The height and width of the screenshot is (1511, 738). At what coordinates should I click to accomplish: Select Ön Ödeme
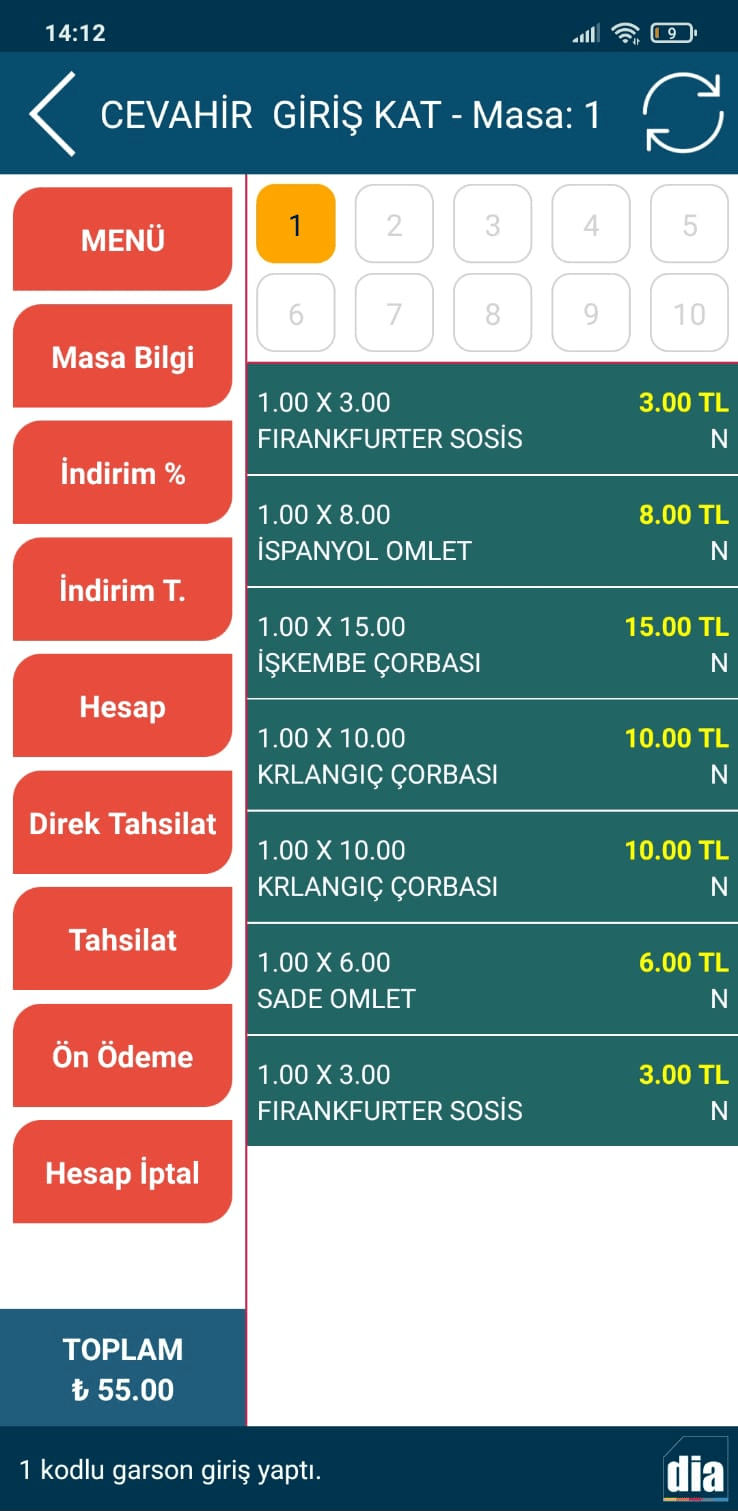point(122,1056)
